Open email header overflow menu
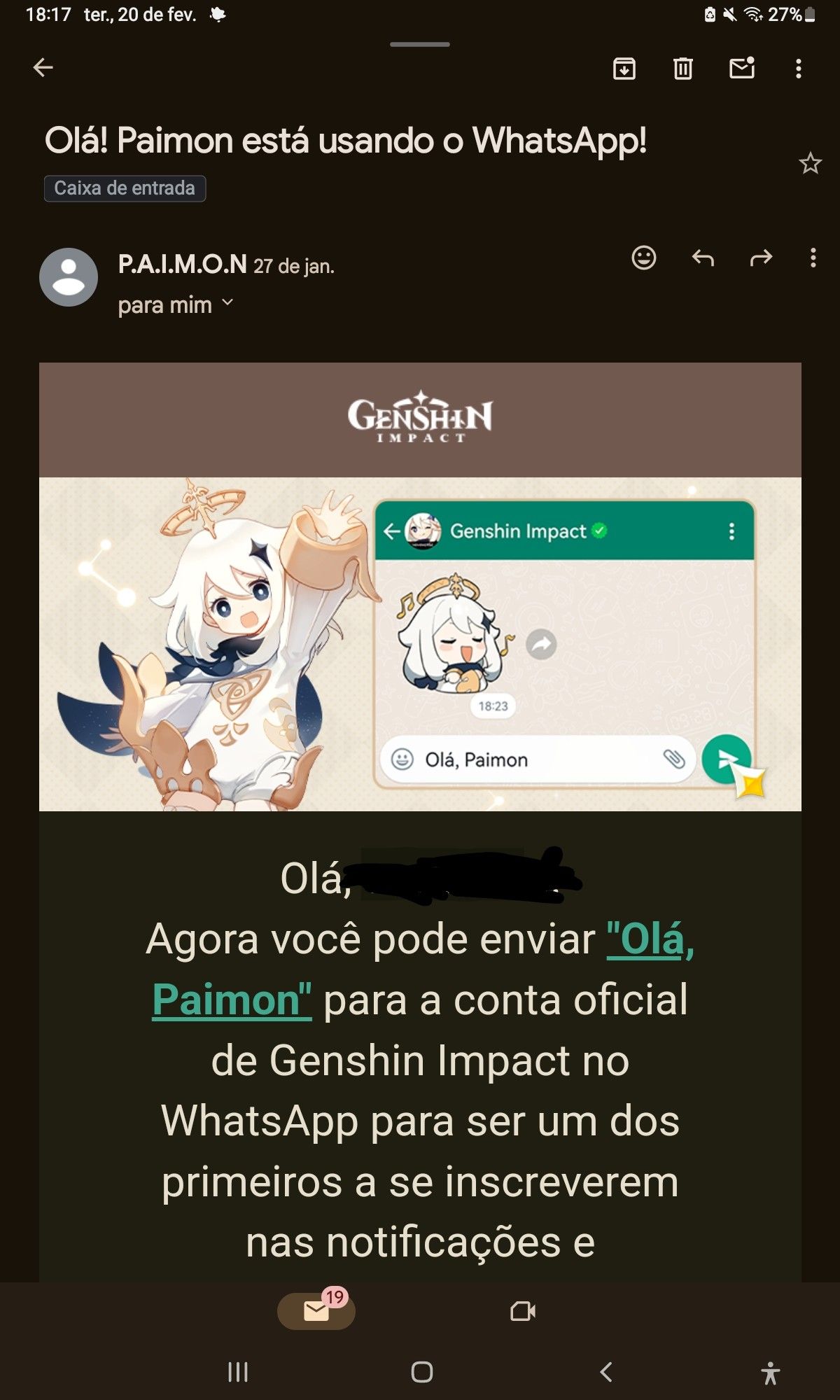This screenshot has width=840, height=1400. 811,258
